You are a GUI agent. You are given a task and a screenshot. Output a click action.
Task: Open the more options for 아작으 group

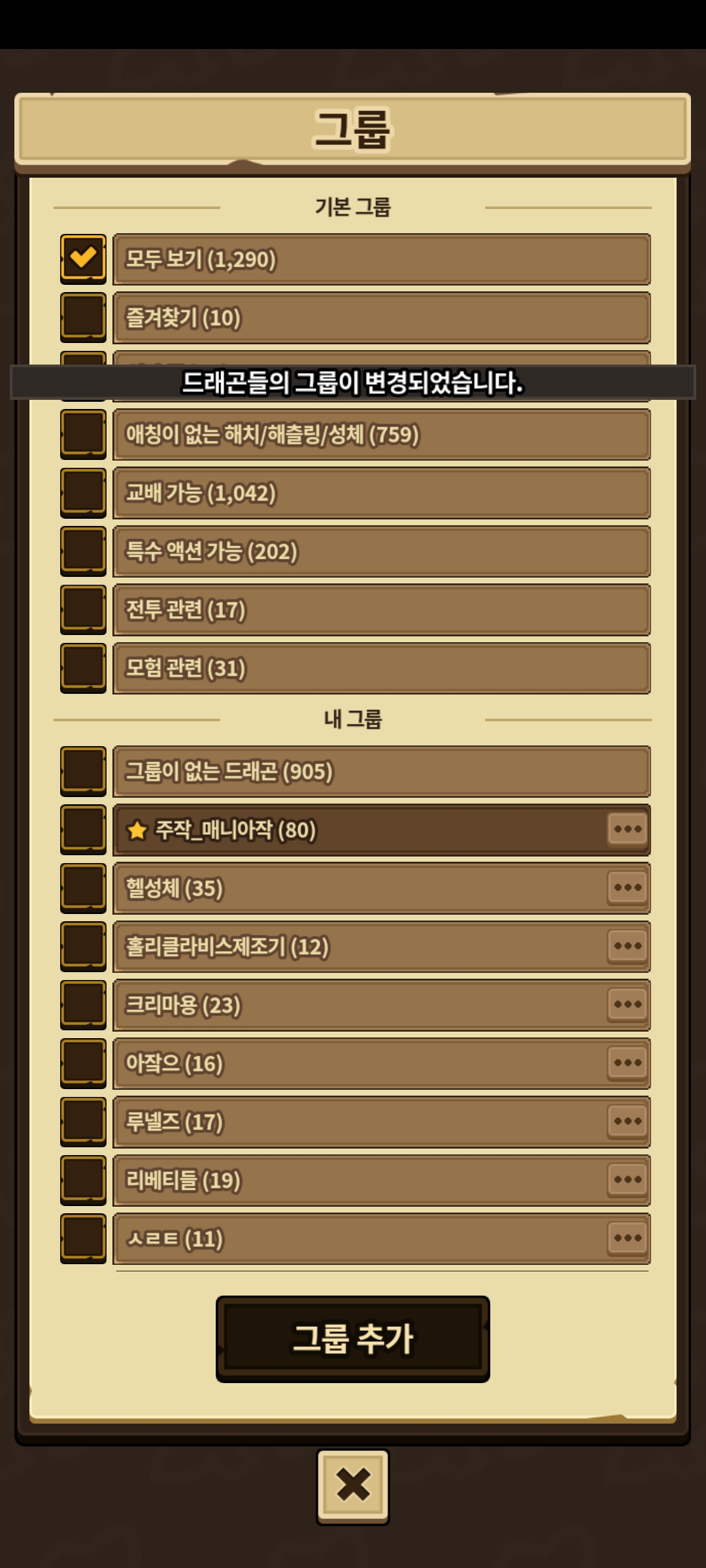pyautogui.click(x=628, y=1063)
